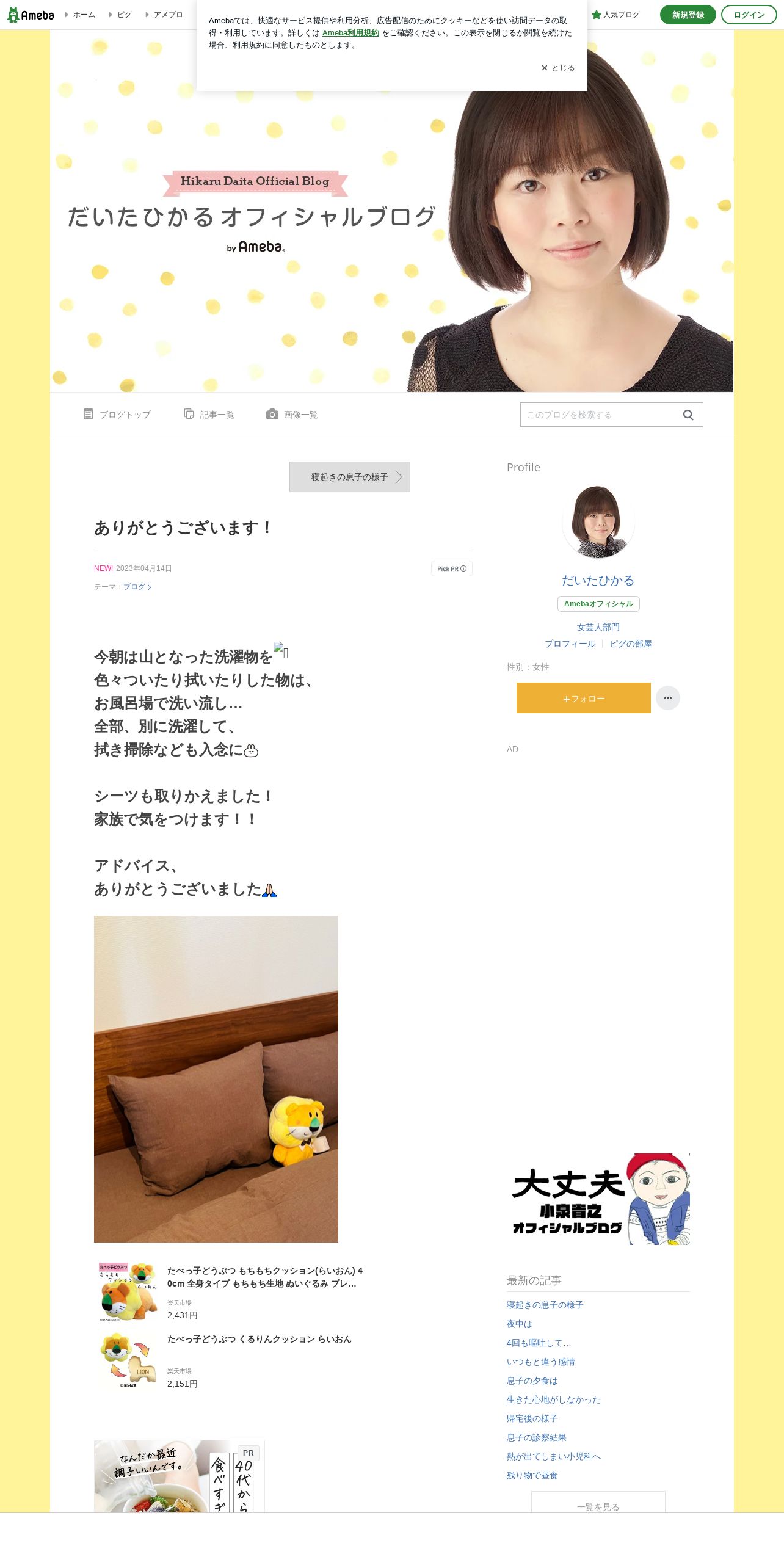Visit ピグの部屋 link
The image size is (784, 1568).
pos(631,644)
